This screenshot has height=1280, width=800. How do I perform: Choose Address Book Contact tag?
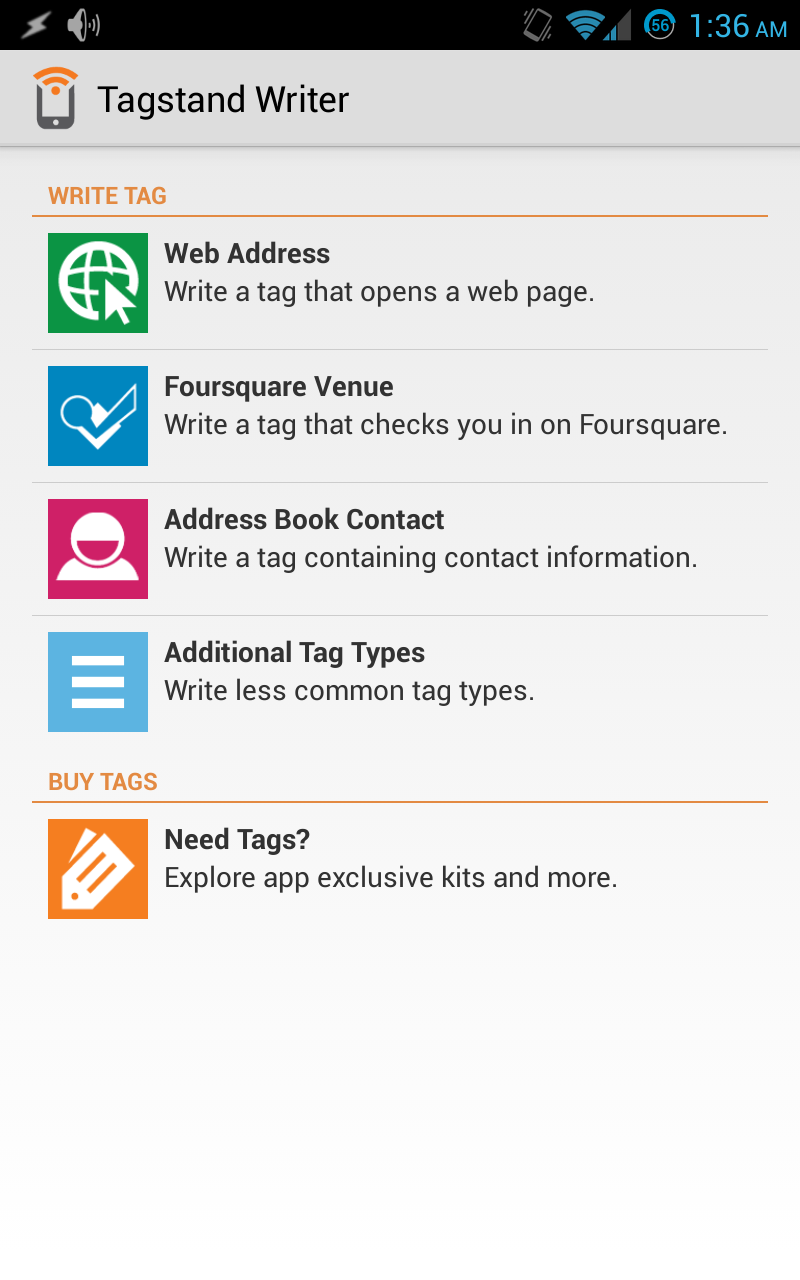(400, 549)
